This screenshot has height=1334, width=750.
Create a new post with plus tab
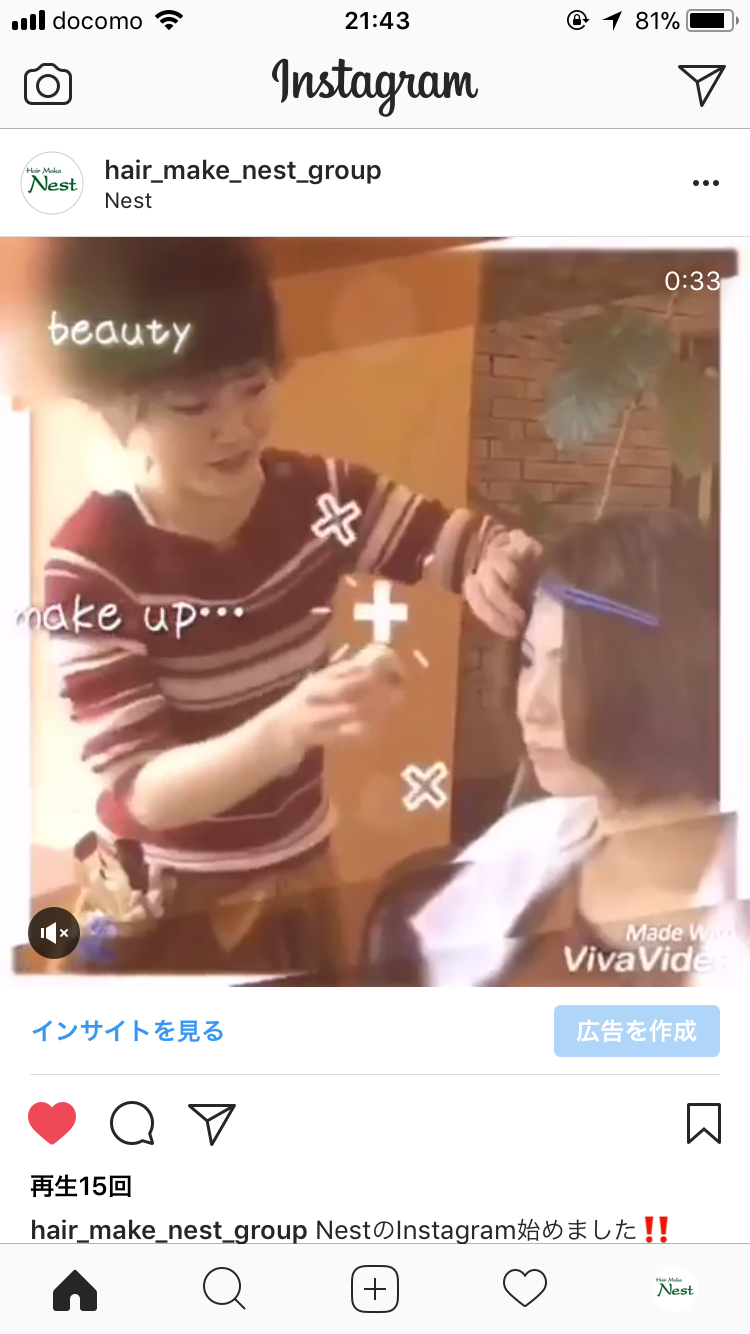coord(375,1289)
